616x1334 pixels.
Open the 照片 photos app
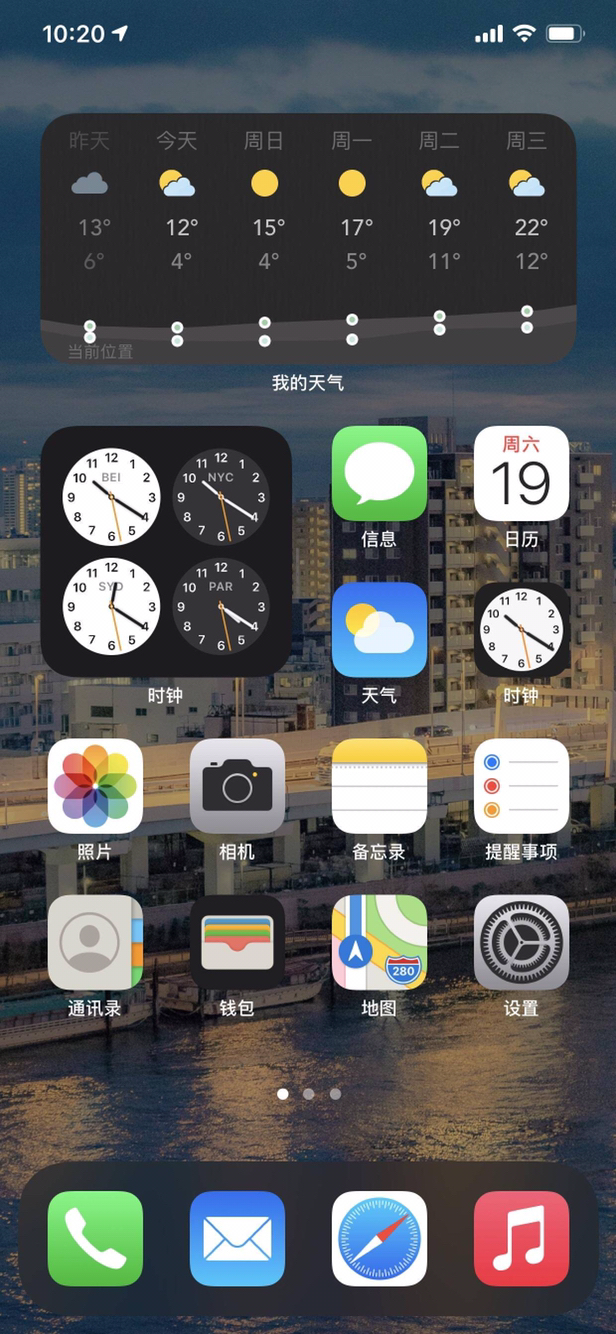click(x=95, y=786)
